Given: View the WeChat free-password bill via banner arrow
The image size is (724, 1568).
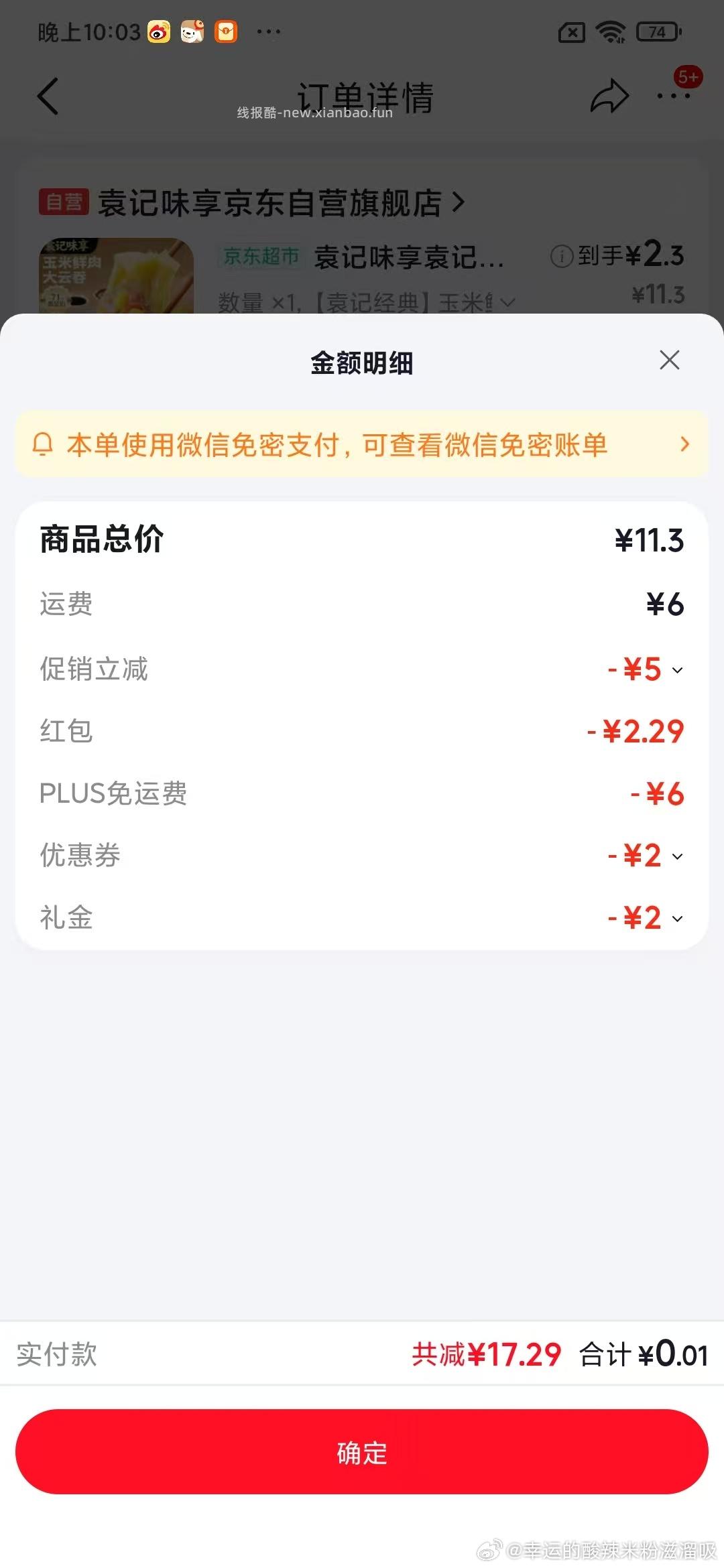Looking at the screenshot, I should click(684, 444).
